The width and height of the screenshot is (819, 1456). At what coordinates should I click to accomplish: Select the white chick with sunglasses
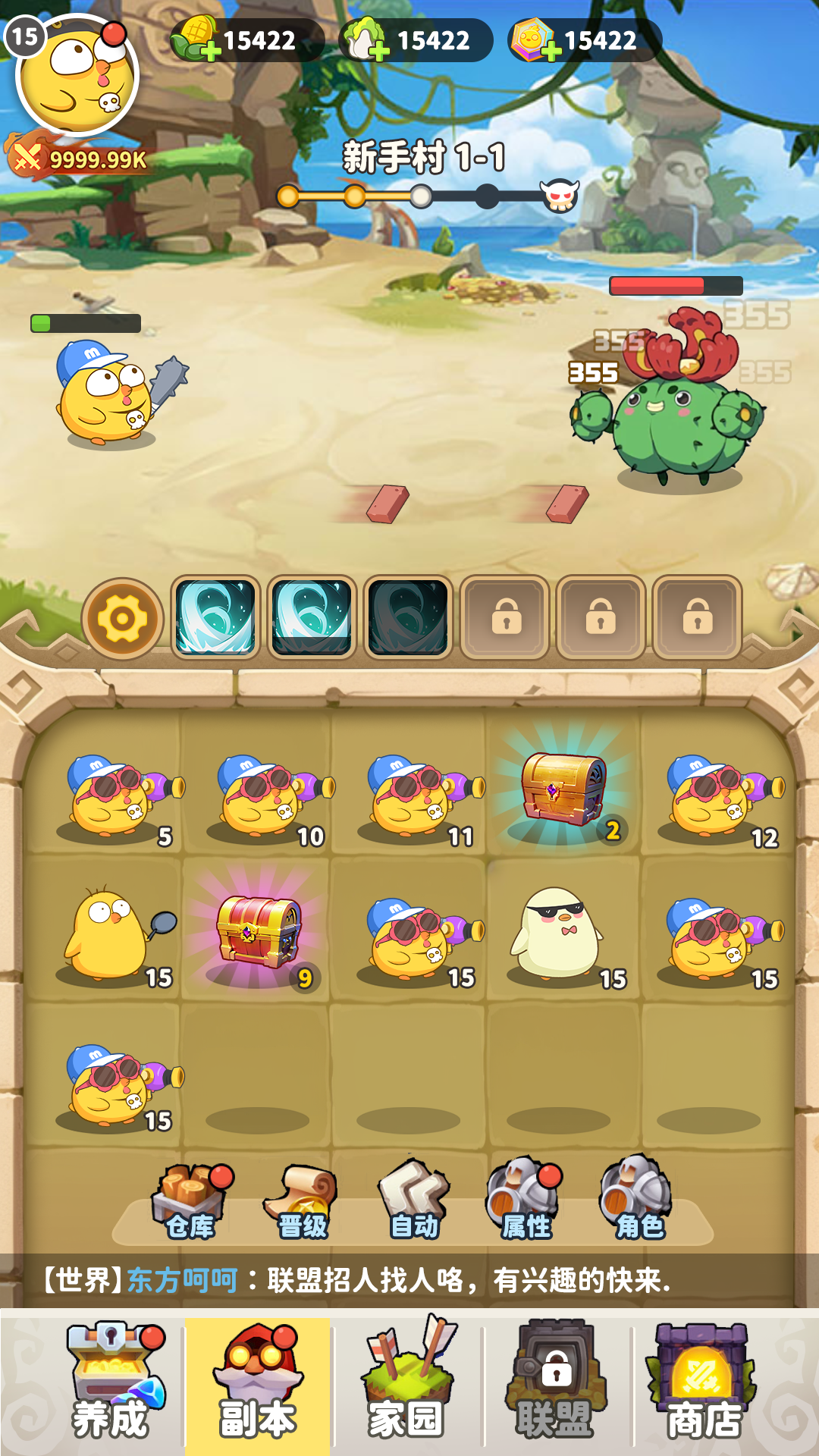[557, 934]
